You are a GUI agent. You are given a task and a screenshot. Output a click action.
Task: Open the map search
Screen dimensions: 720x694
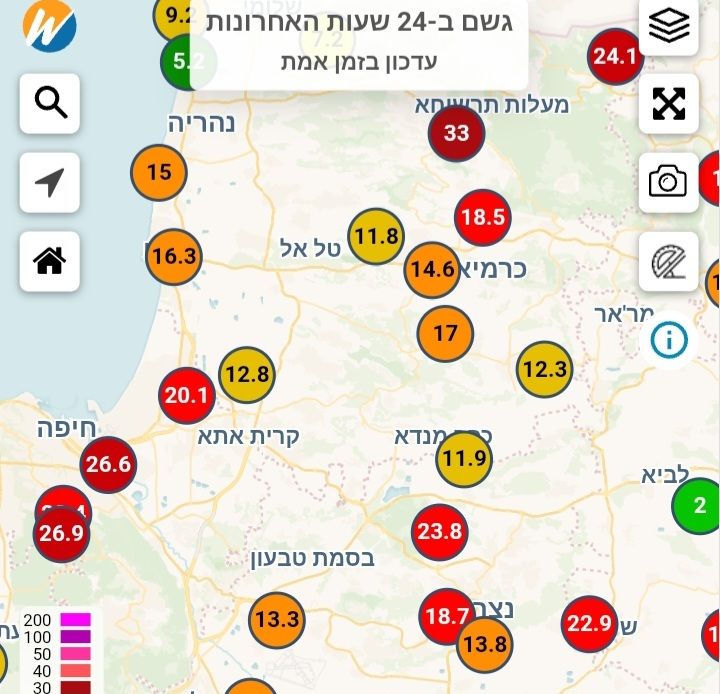pos(49,102)
